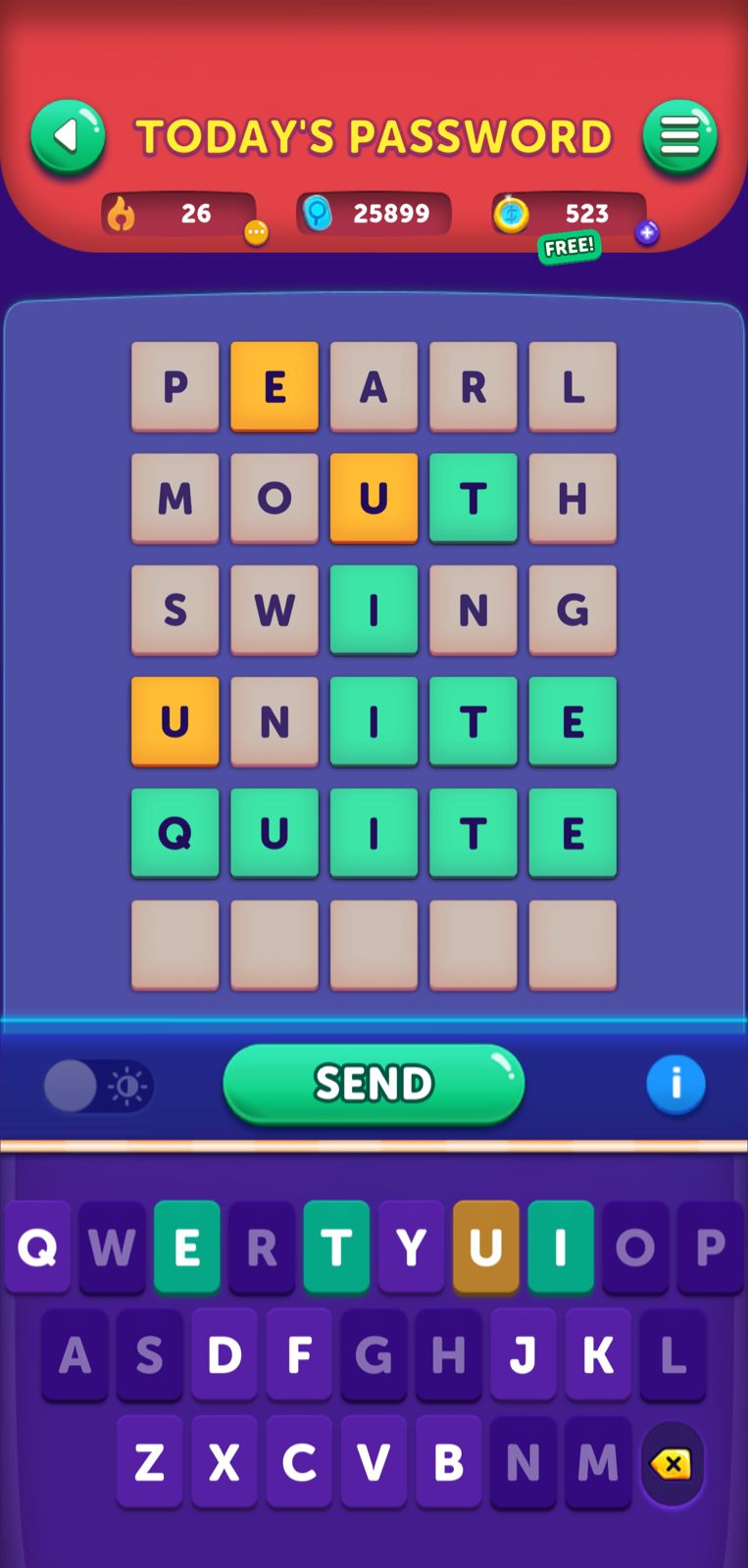Open the blue info button
This screenshot has height=1568, width=748.
point(675,1085)
